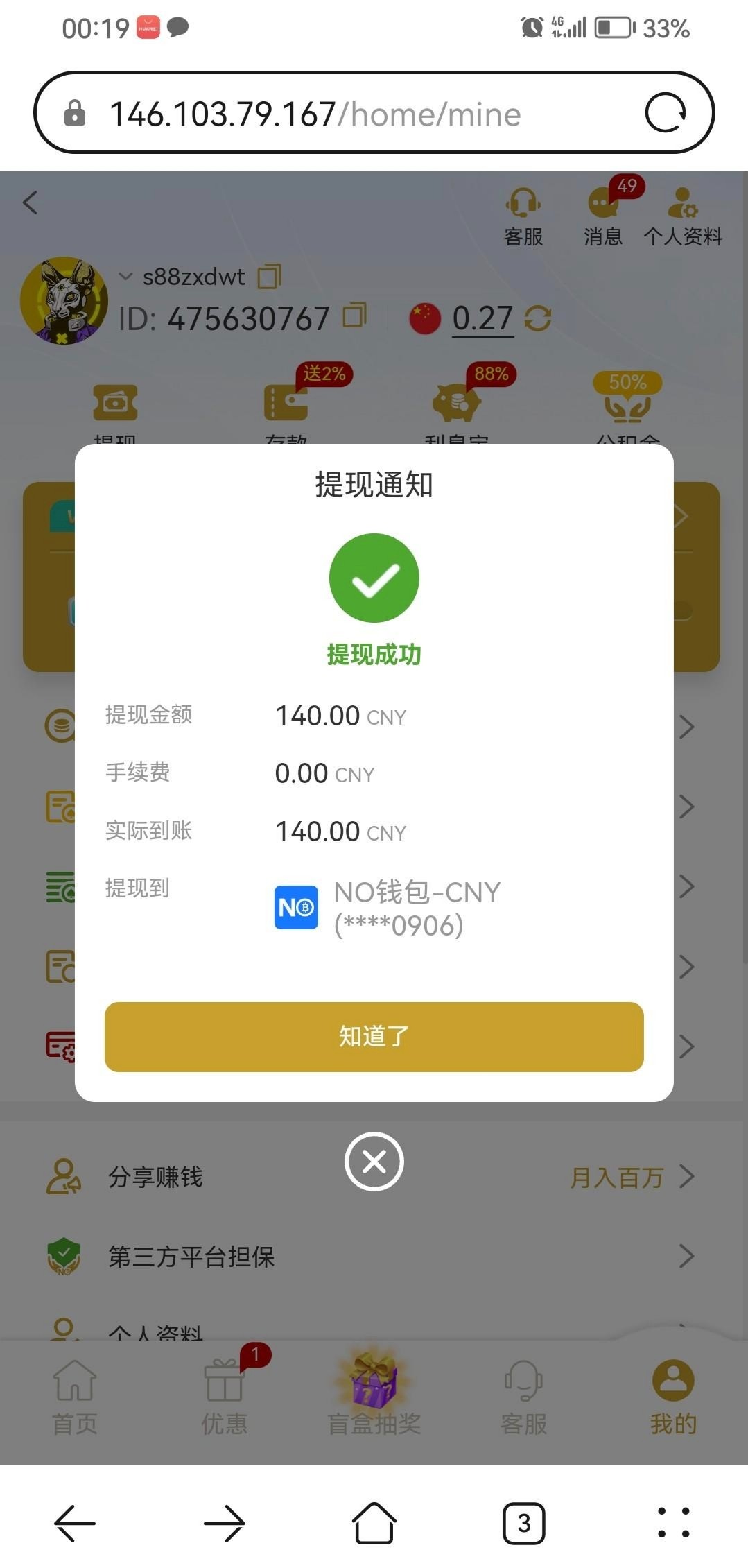Image resolution: width=748 pixels, height=1568 pixels.
Task: Go forward with the browser forward arrow
Action: (x=225, y=1523)
